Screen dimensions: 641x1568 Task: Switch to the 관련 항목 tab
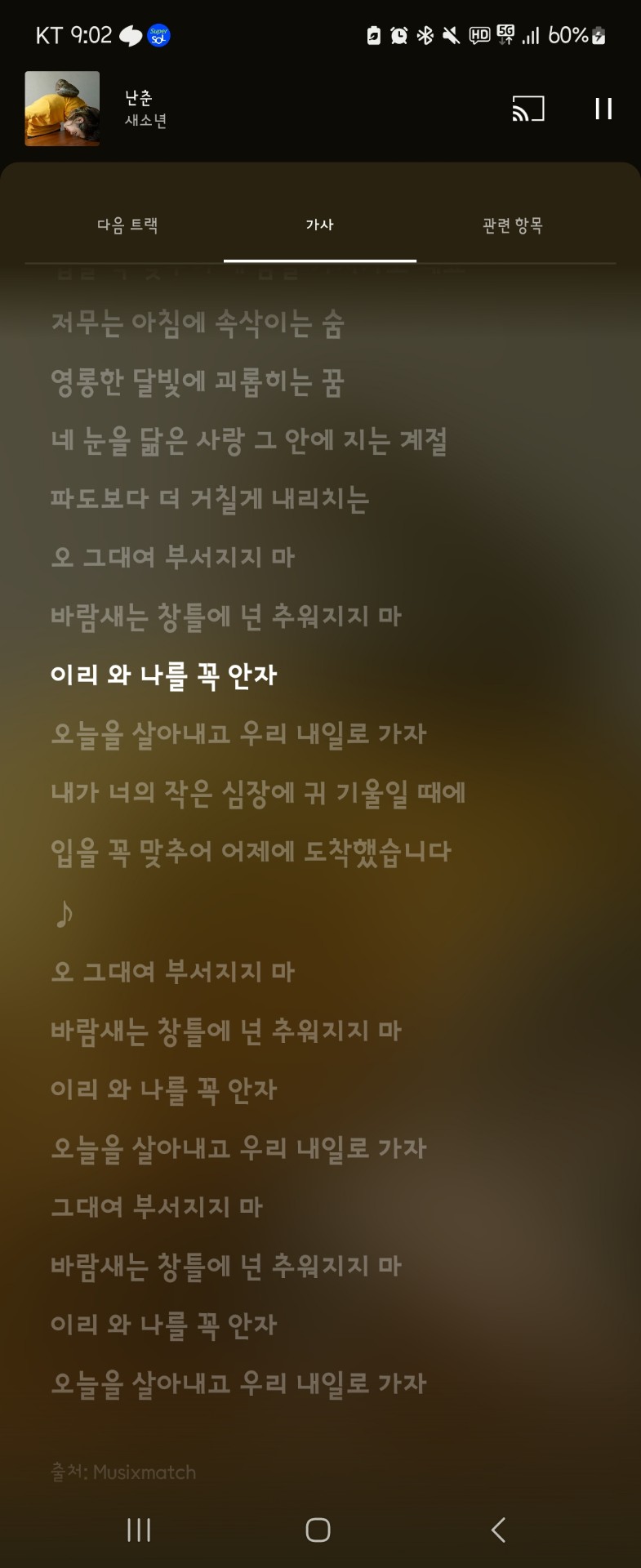click(512, 225)
